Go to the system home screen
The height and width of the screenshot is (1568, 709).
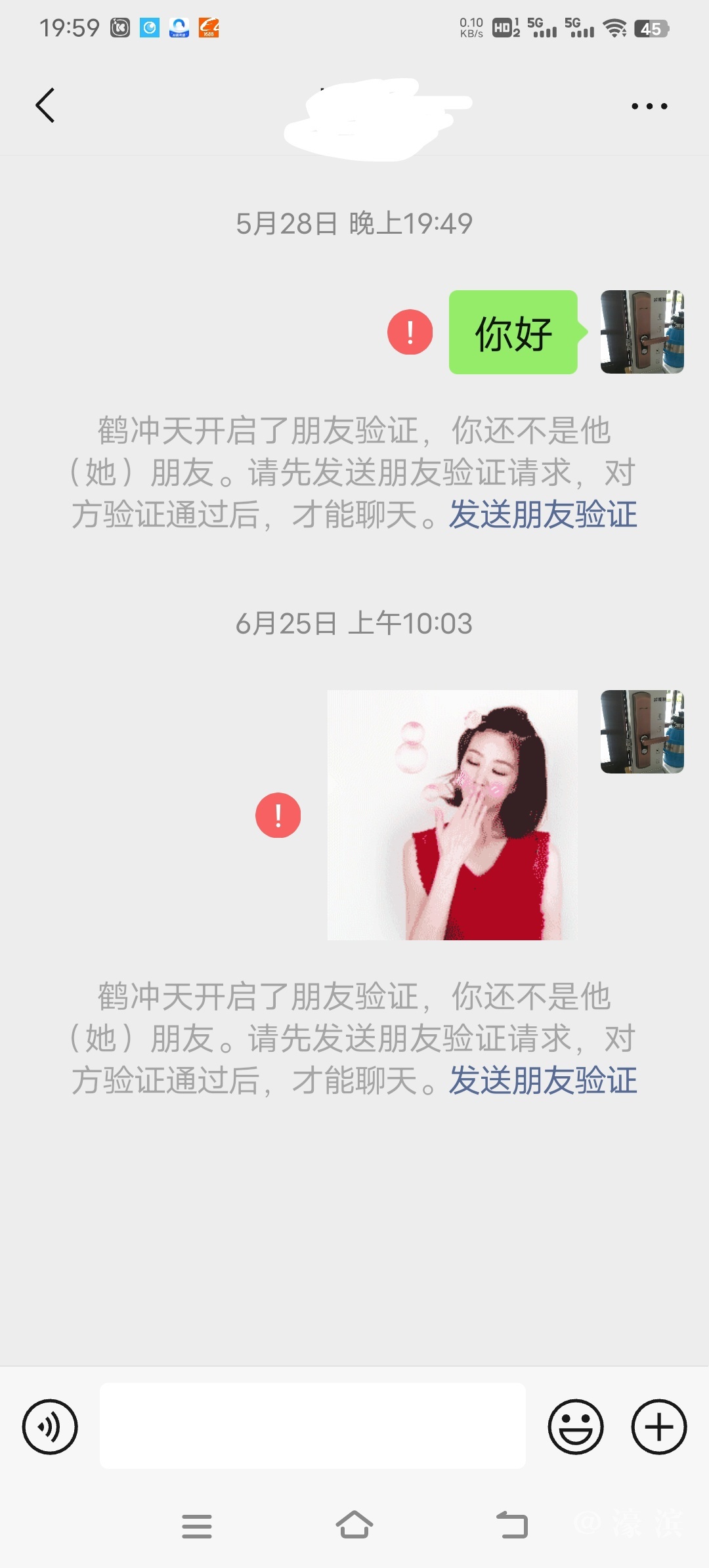354,1525
